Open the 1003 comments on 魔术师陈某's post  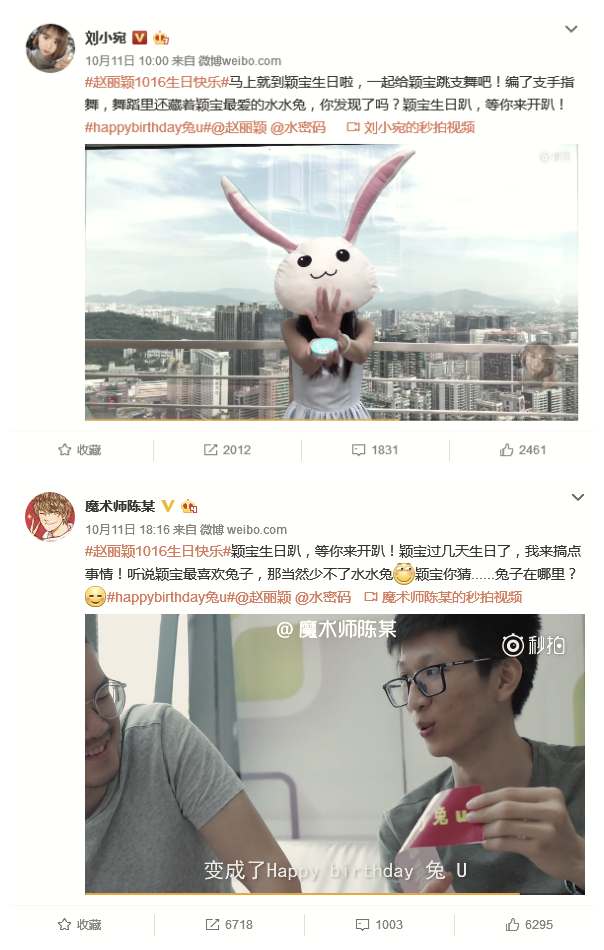coord(375,925)
